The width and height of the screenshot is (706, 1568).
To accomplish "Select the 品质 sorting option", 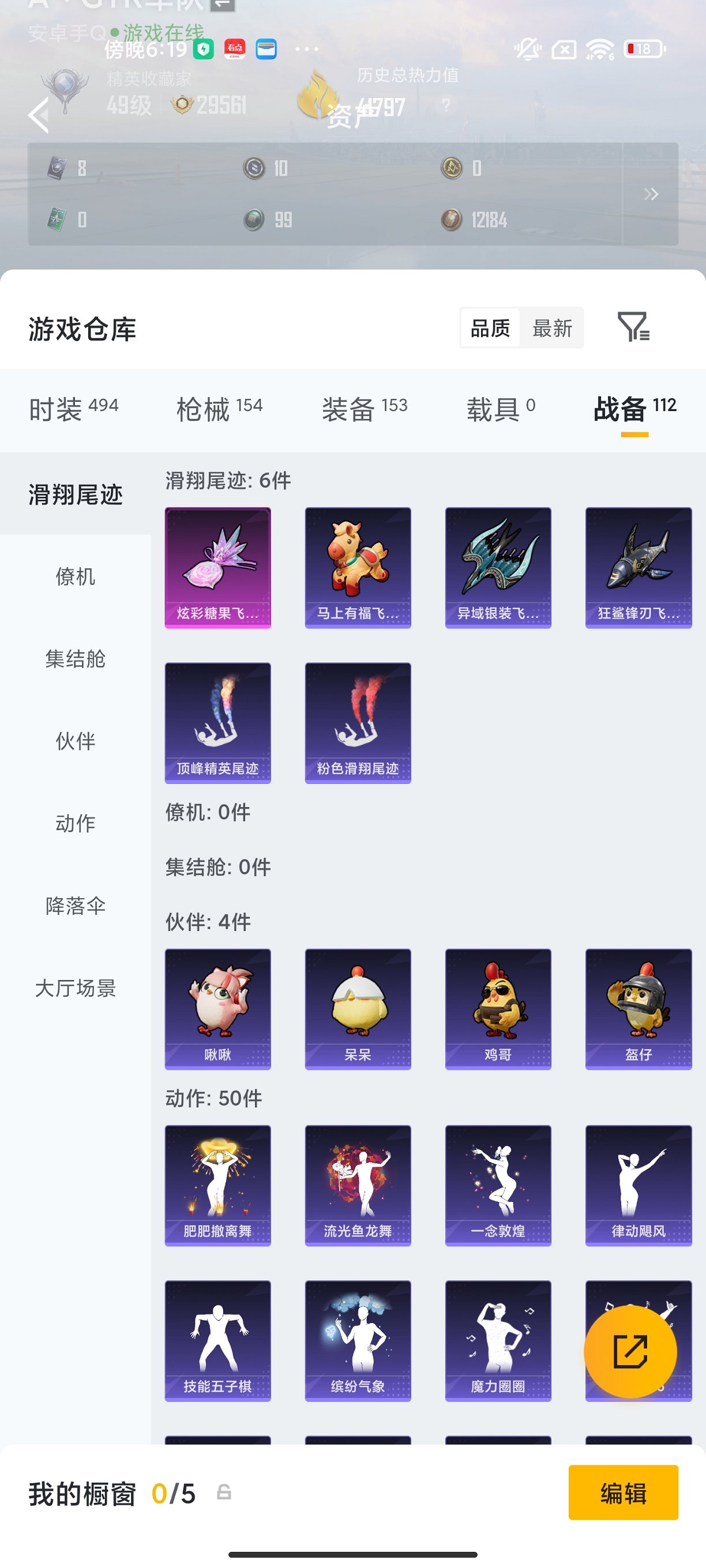I will point(491,329).
